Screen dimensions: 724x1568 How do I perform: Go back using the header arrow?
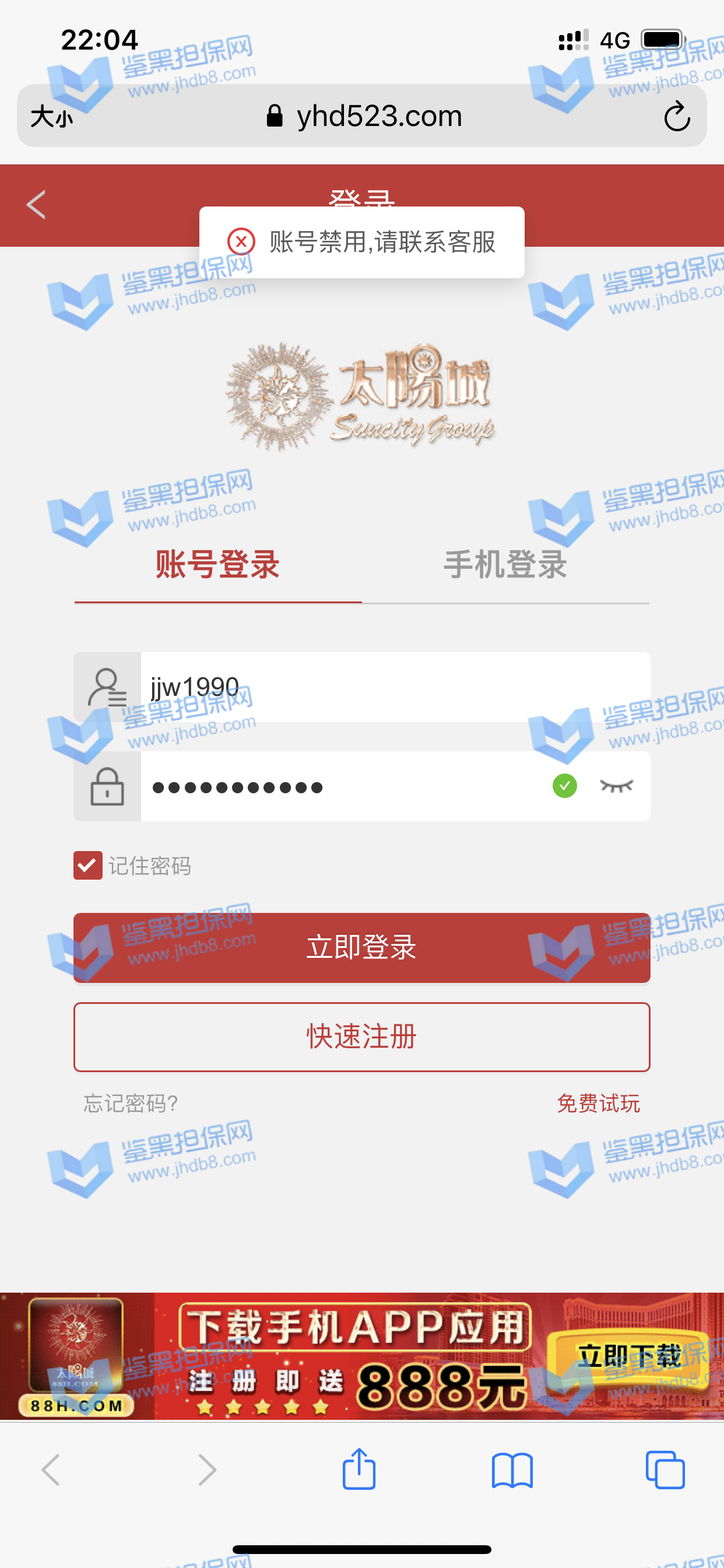point(37,205)
